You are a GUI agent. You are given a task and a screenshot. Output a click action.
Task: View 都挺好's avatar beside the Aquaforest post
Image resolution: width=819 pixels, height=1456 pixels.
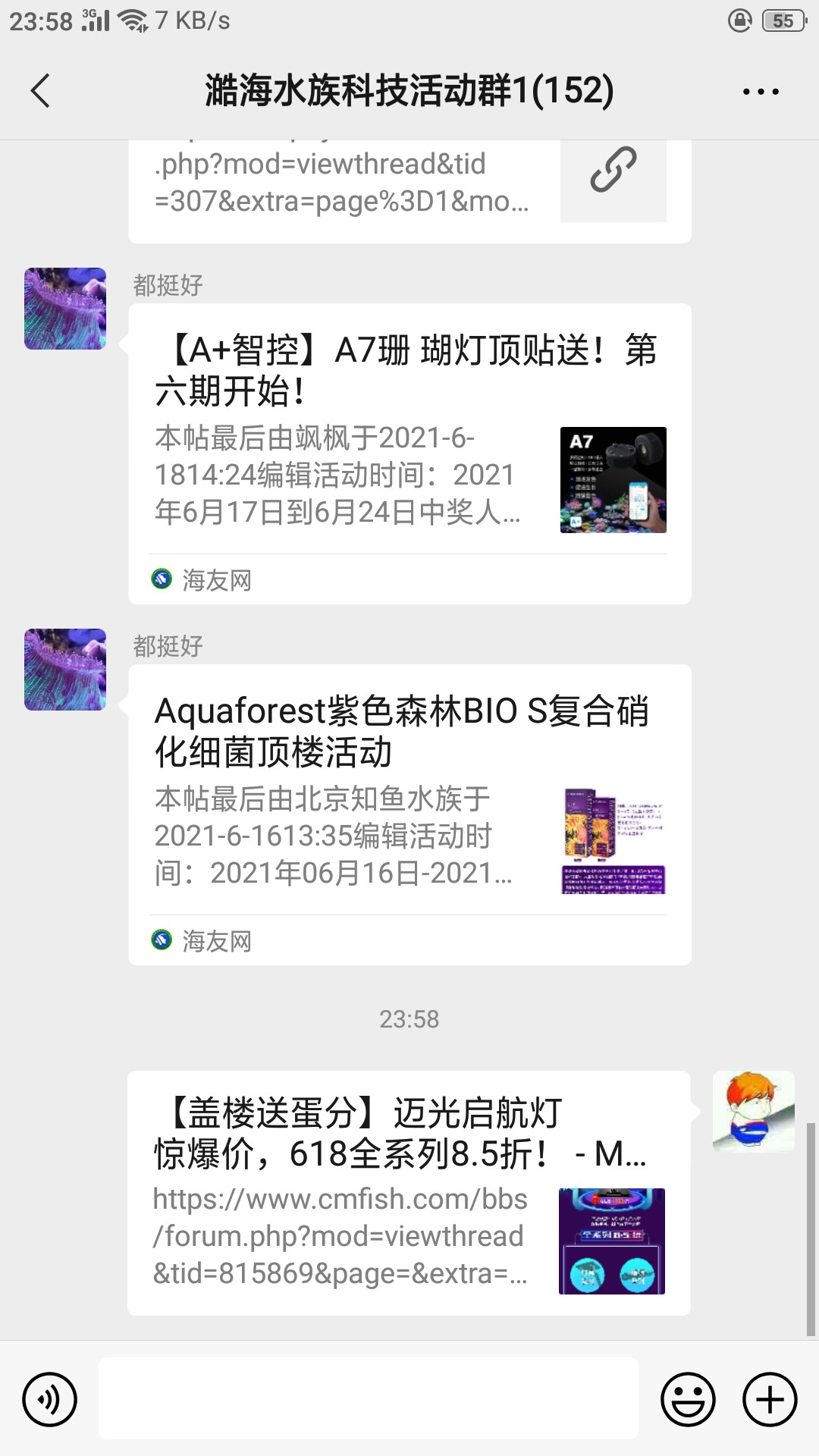coord(65,670)
